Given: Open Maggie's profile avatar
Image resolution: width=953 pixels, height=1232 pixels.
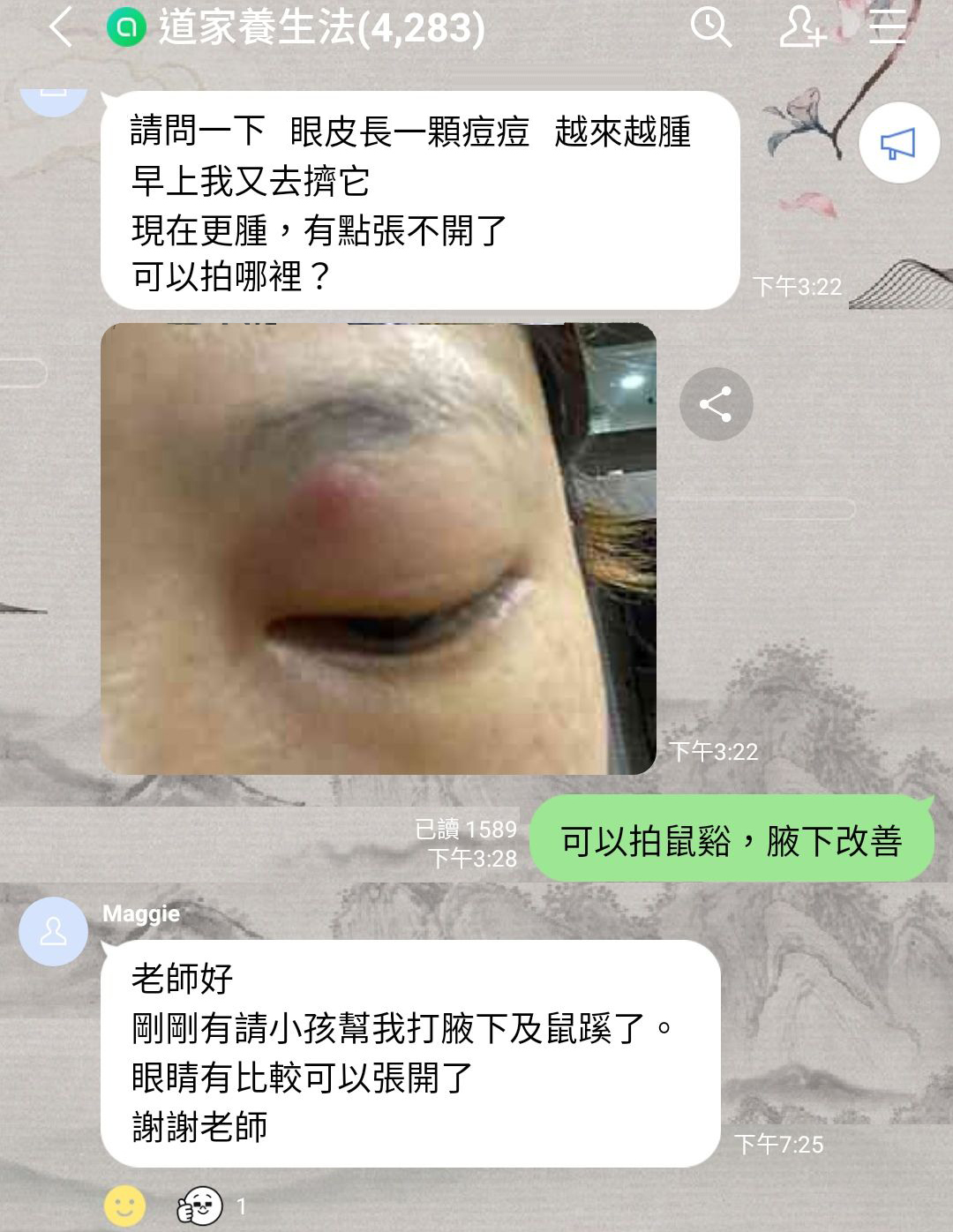Looking at the screenshot, I should [x=53, y=931].
